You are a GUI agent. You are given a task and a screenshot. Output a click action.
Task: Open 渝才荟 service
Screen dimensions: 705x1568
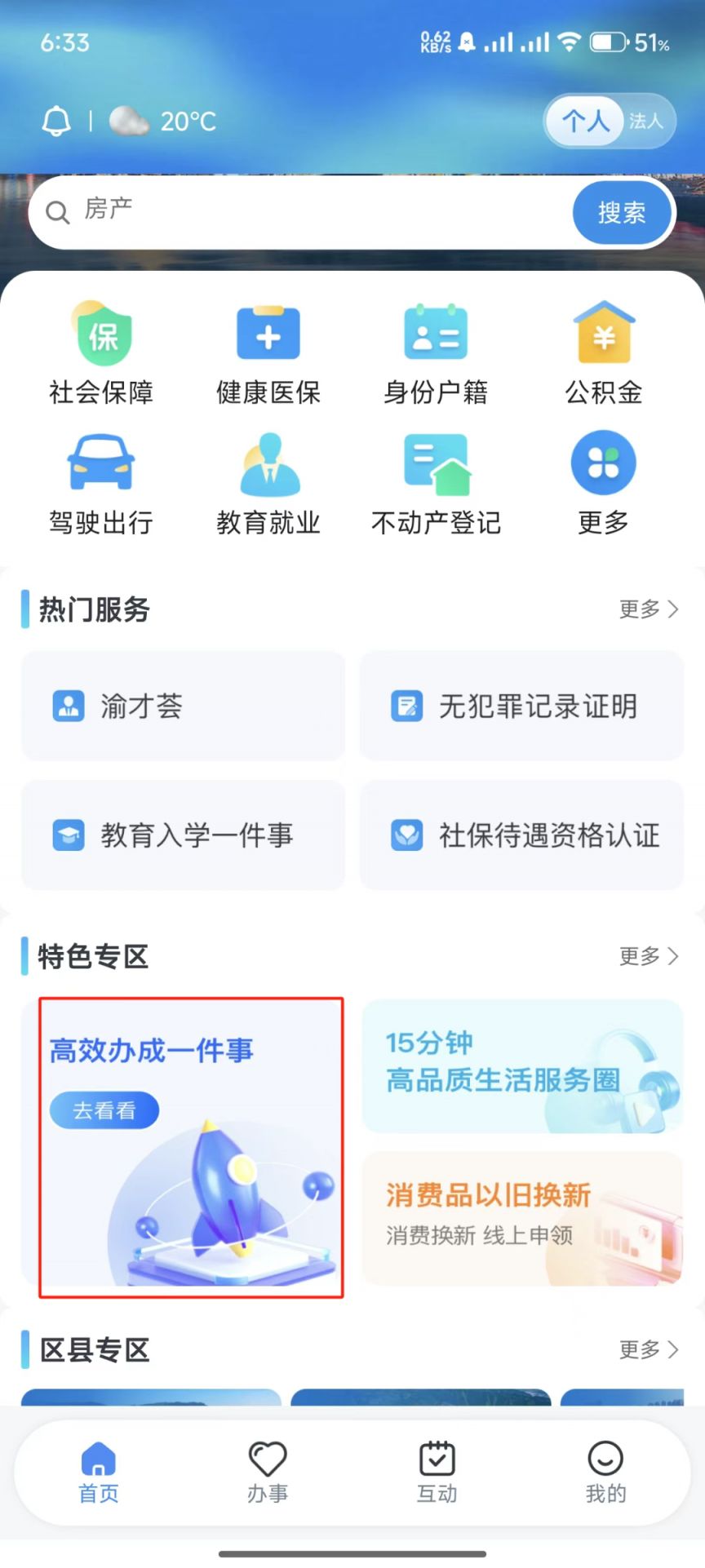[x=183, y=706]
